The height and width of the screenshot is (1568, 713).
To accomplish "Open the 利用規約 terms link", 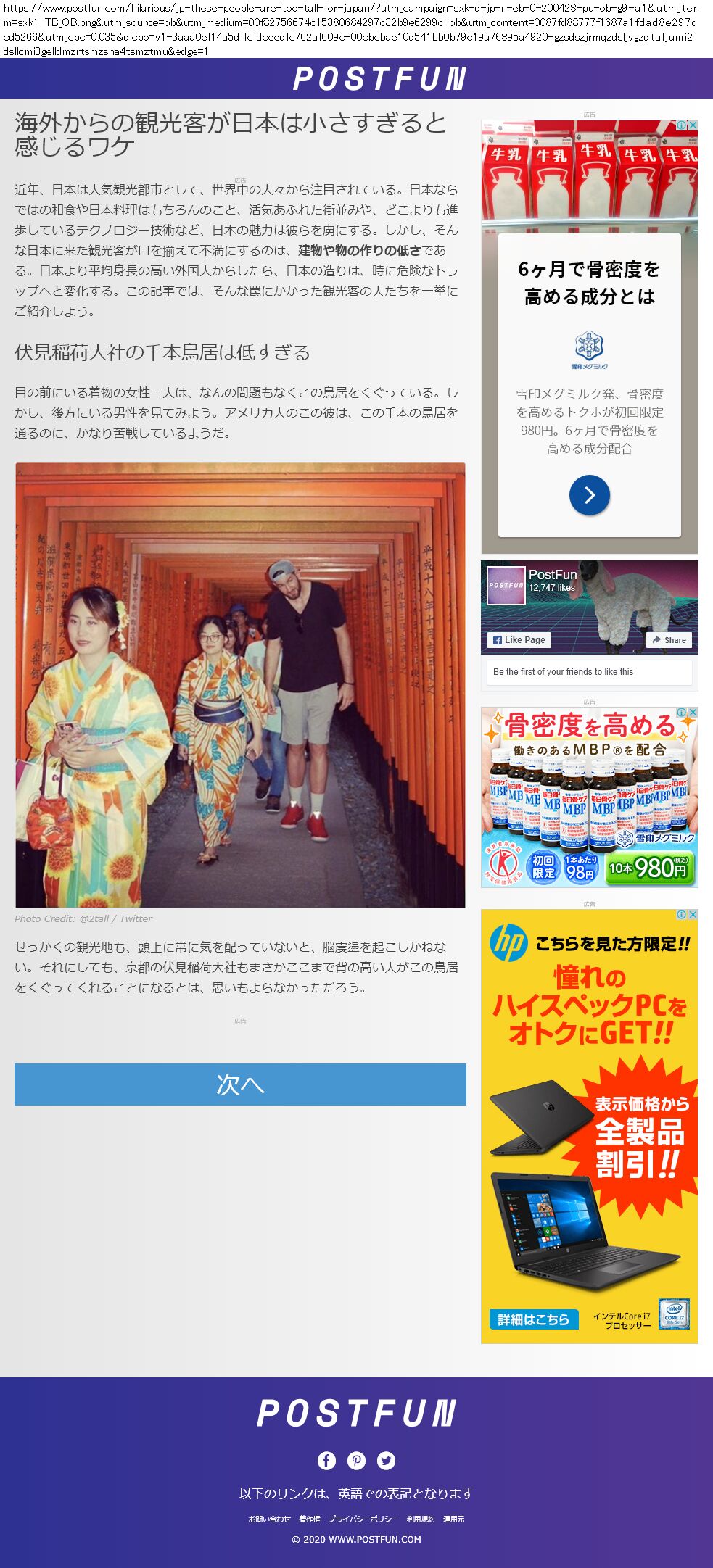I will tap(421, 1519).
